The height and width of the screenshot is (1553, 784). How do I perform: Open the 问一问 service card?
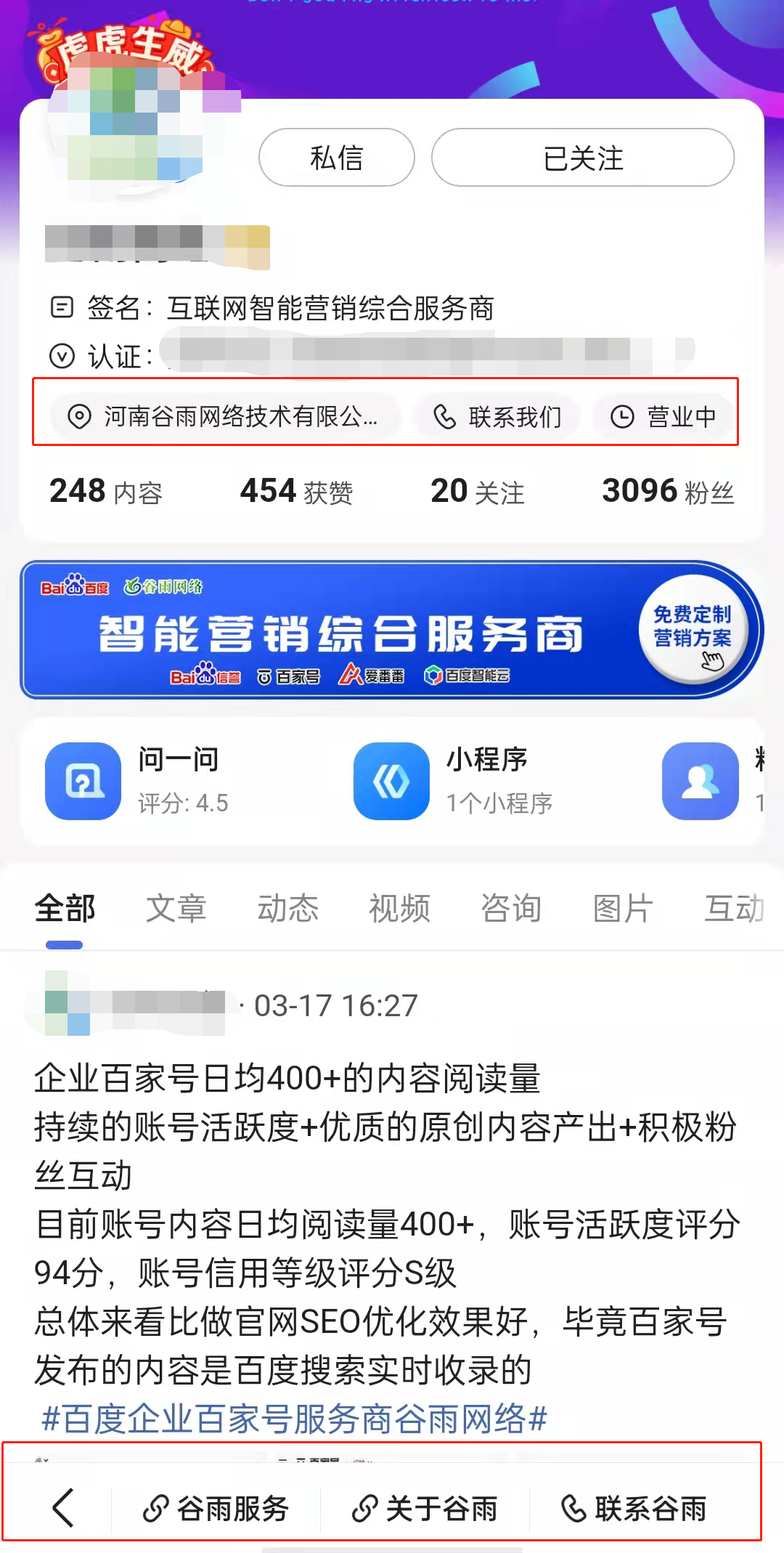pos(138,781)
